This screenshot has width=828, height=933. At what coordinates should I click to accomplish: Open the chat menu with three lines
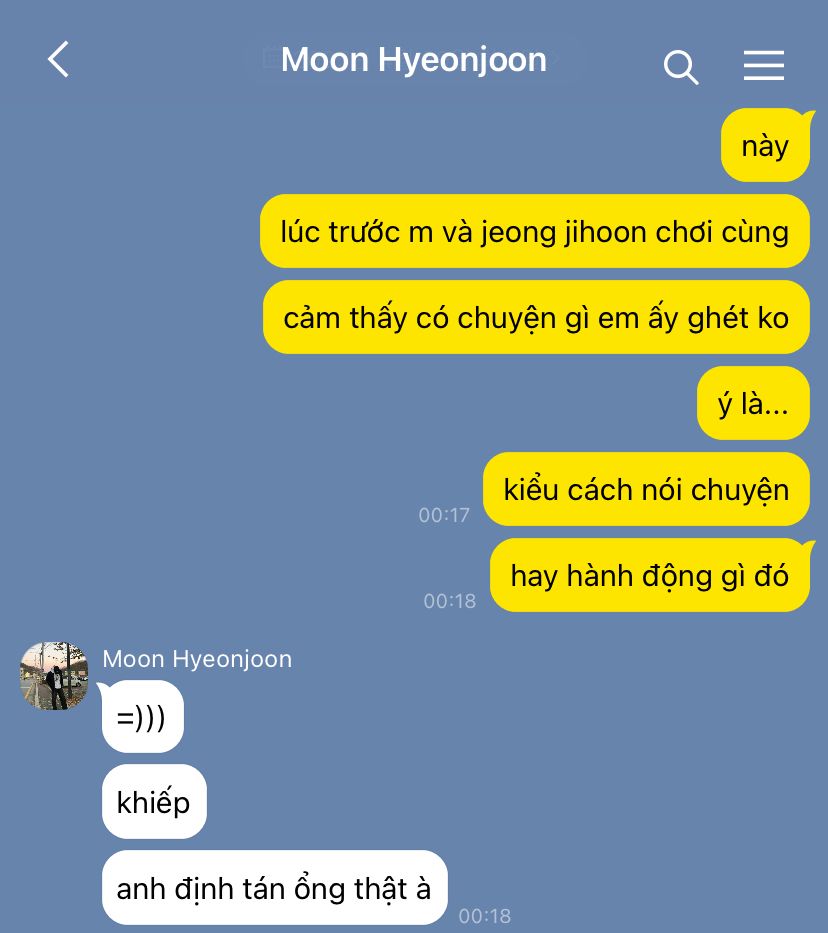click(764, 65)
